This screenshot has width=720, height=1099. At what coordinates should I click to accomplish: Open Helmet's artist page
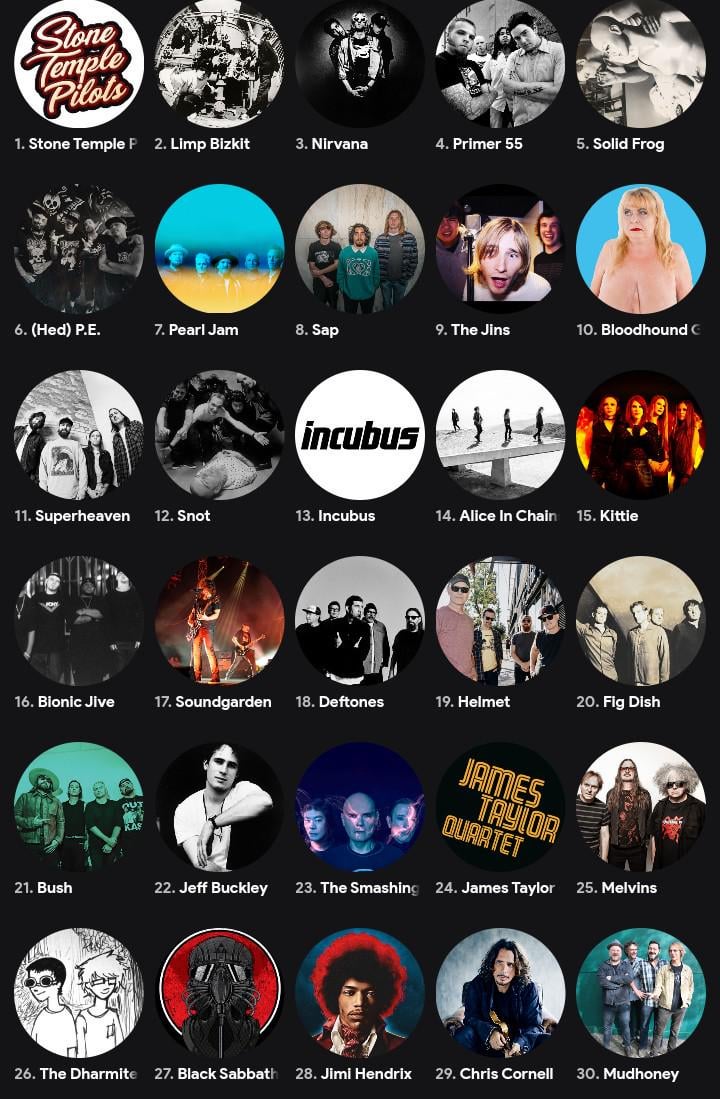click(x=500, y=621)
